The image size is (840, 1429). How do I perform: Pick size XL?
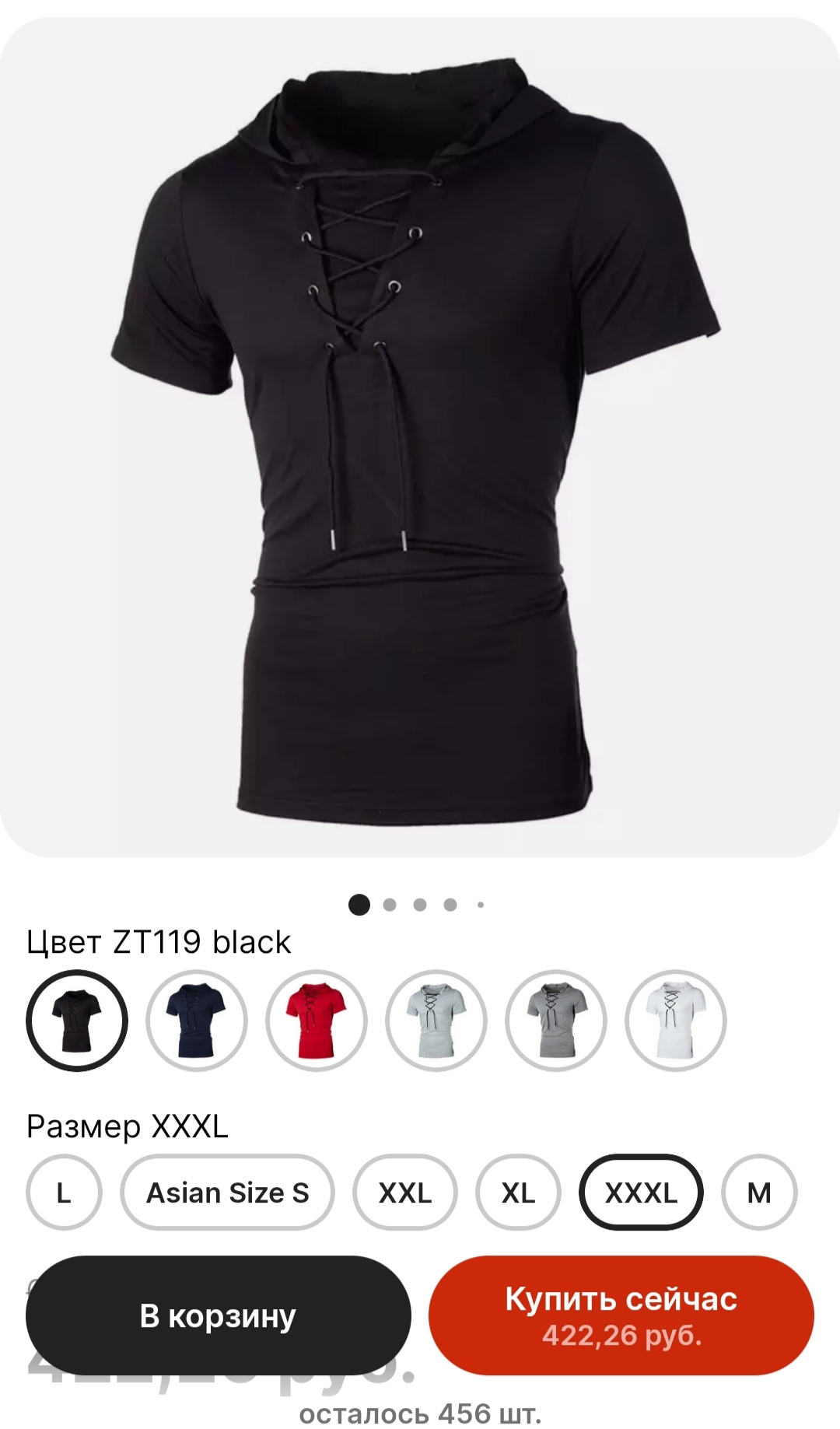518,1192
